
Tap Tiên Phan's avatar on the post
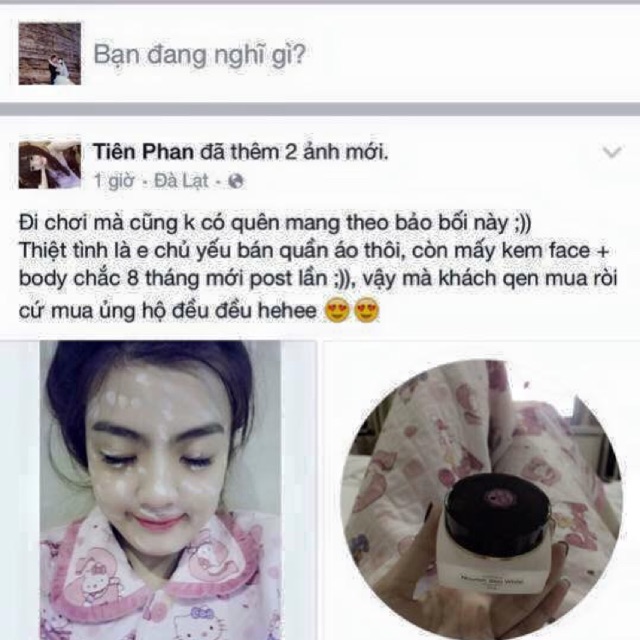49,165
